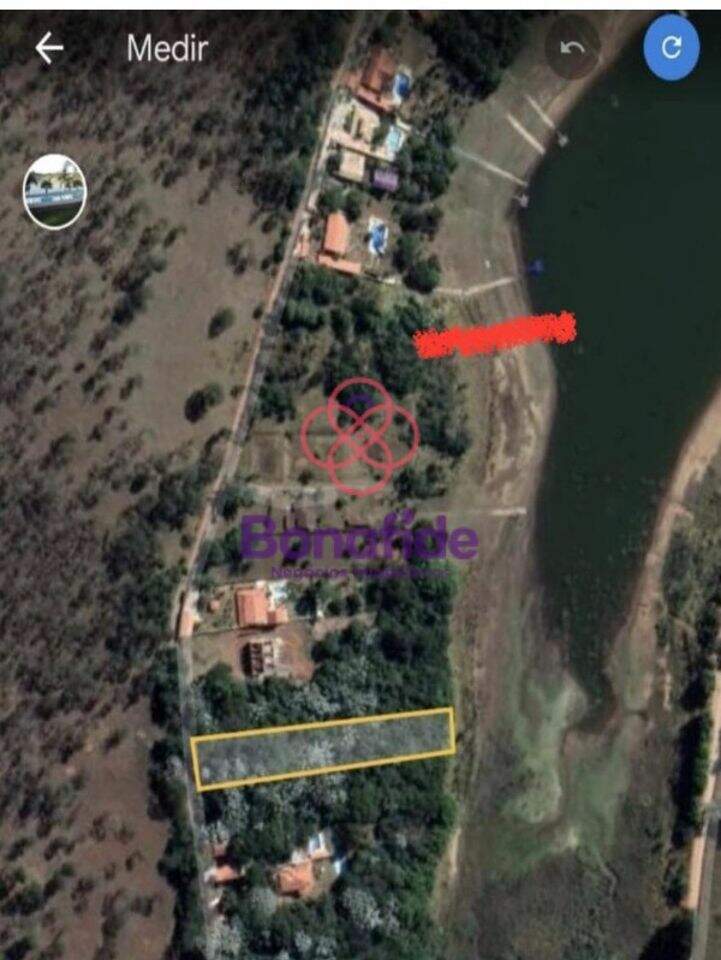The width and height of the screenshot is (721, 960).
Task: Go back from the Medir screen
Action: click(49, 47)
